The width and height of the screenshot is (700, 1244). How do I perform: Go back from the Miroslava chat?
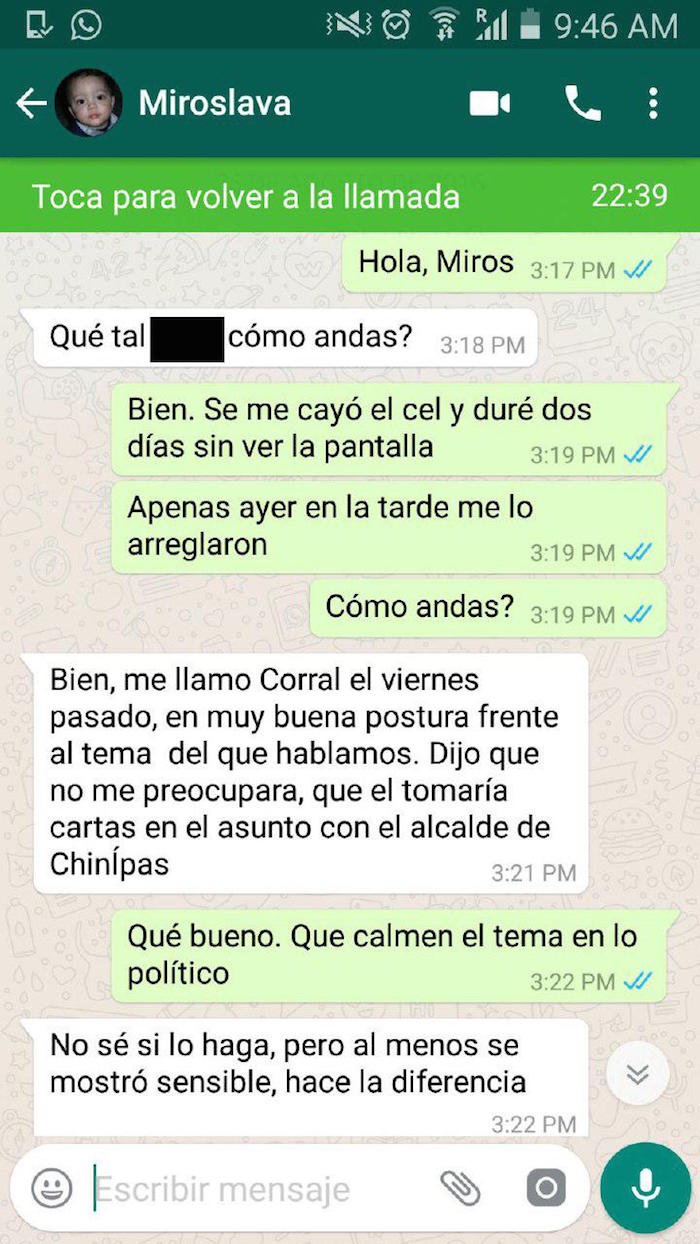(30, 103)
